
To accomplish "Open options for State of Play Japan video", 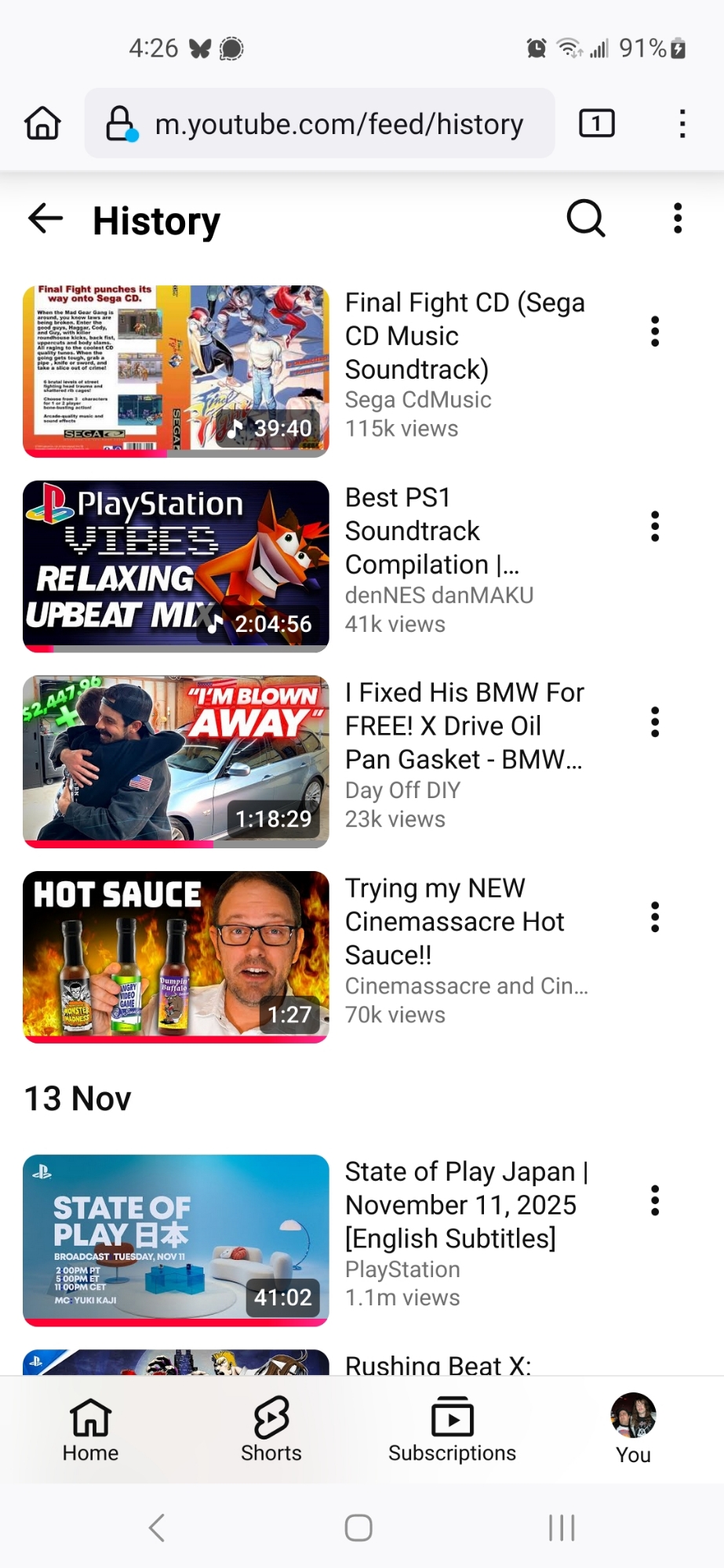I will click(655, 1200).
